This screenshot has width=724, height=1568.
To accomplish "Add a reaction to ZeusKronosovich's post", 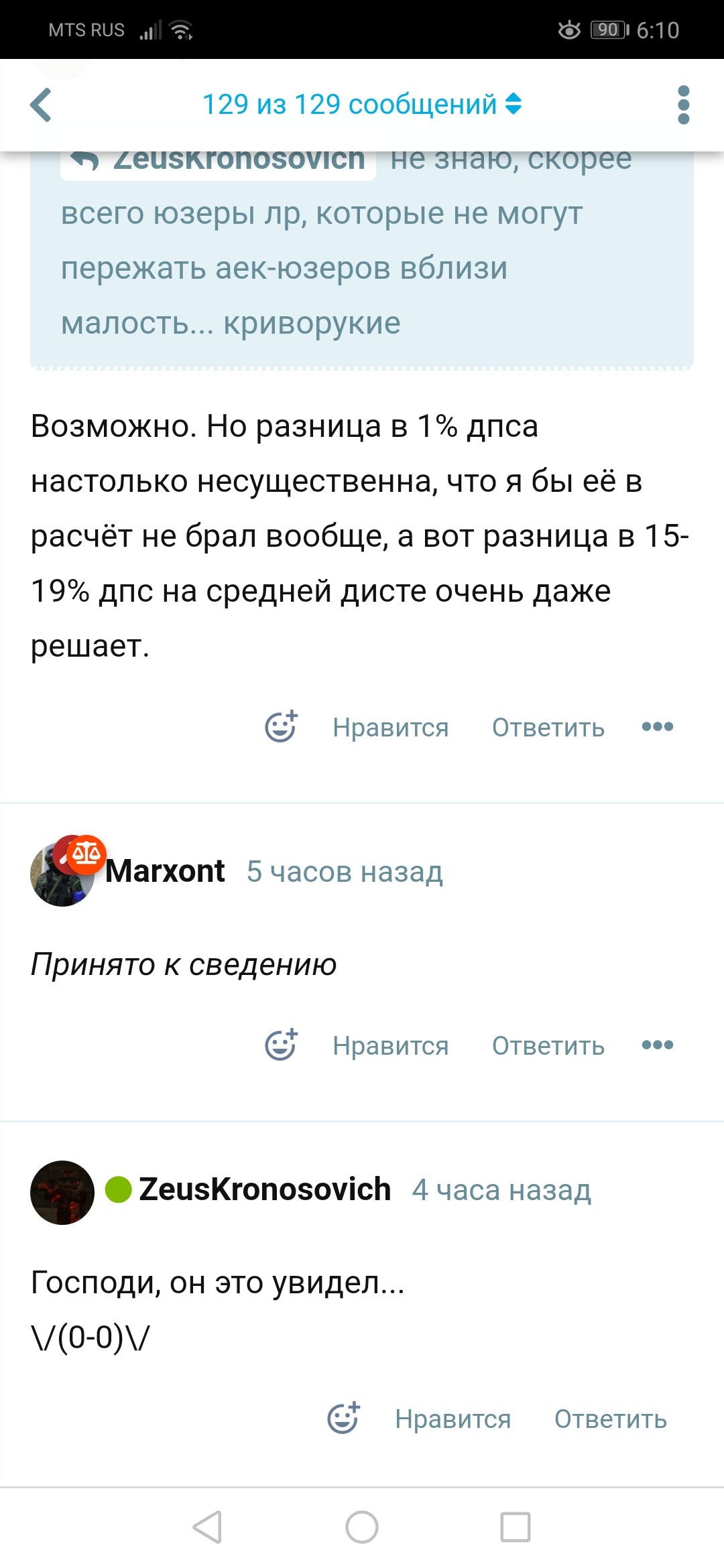I will [343, 1418].
